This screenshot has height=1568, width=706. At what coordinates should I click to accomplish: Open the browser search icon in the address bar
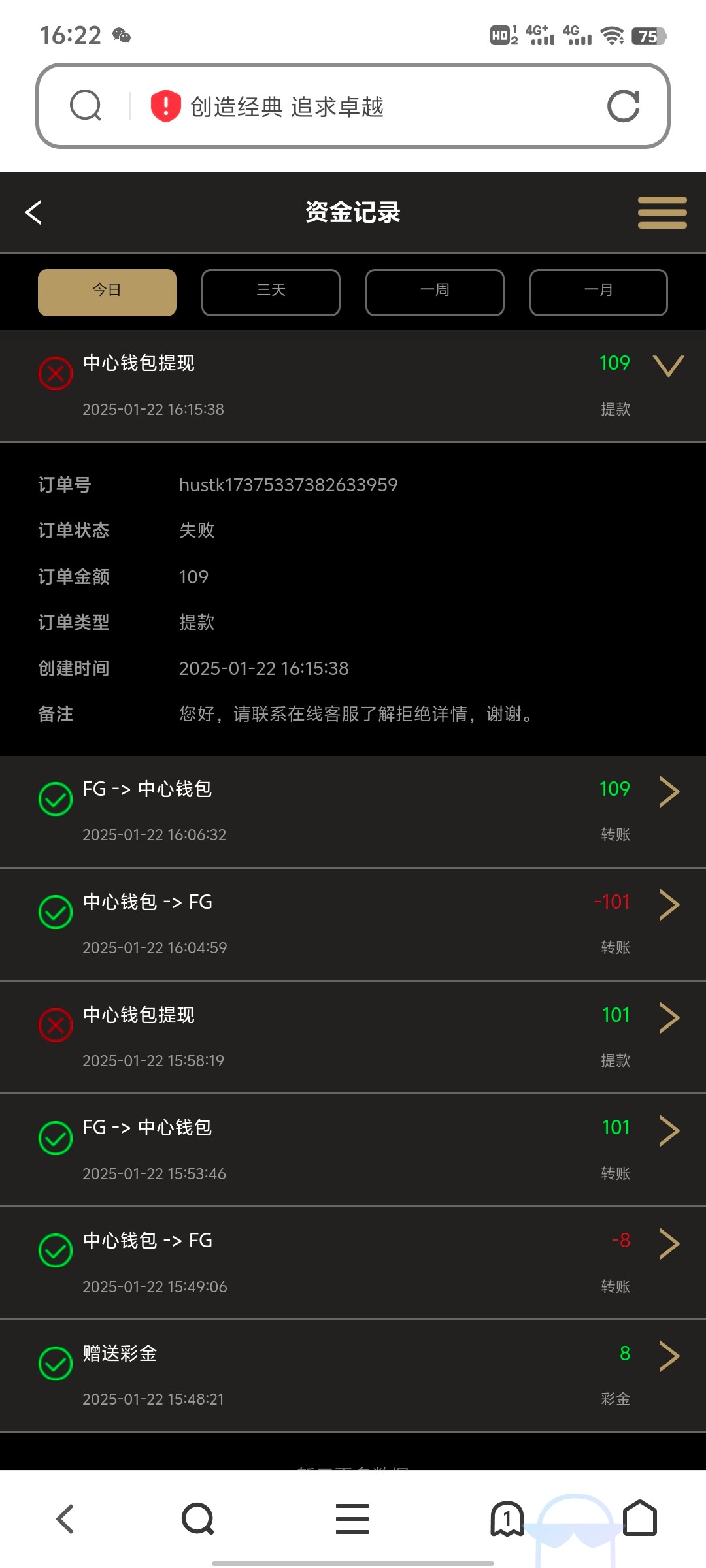pyautogui.click(x=86, y=106)
